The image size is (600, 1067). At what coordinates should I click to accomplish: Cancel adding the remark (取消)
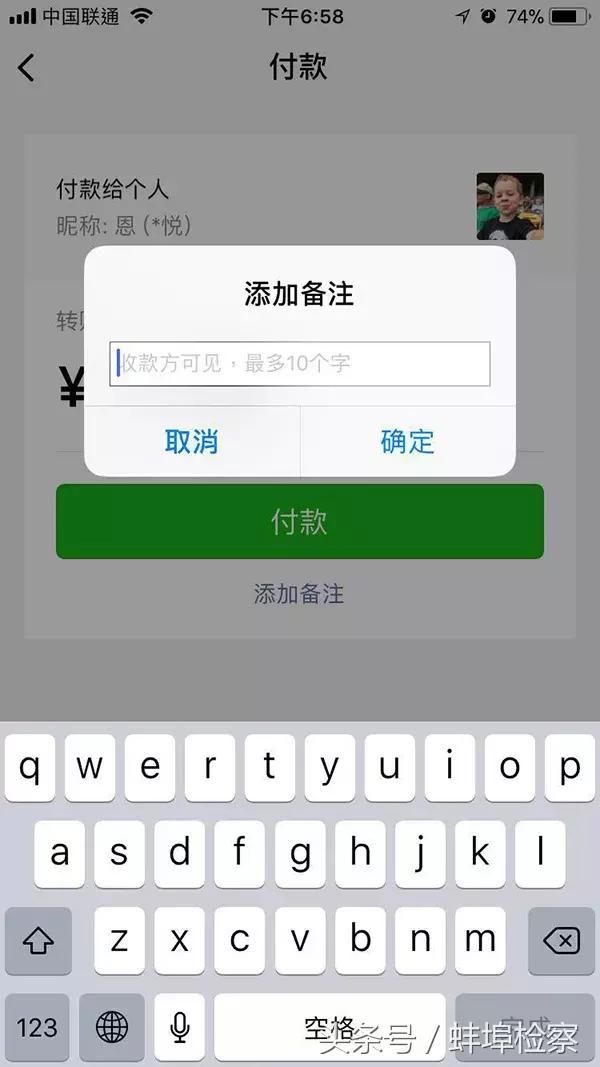[x=191, y=441]
